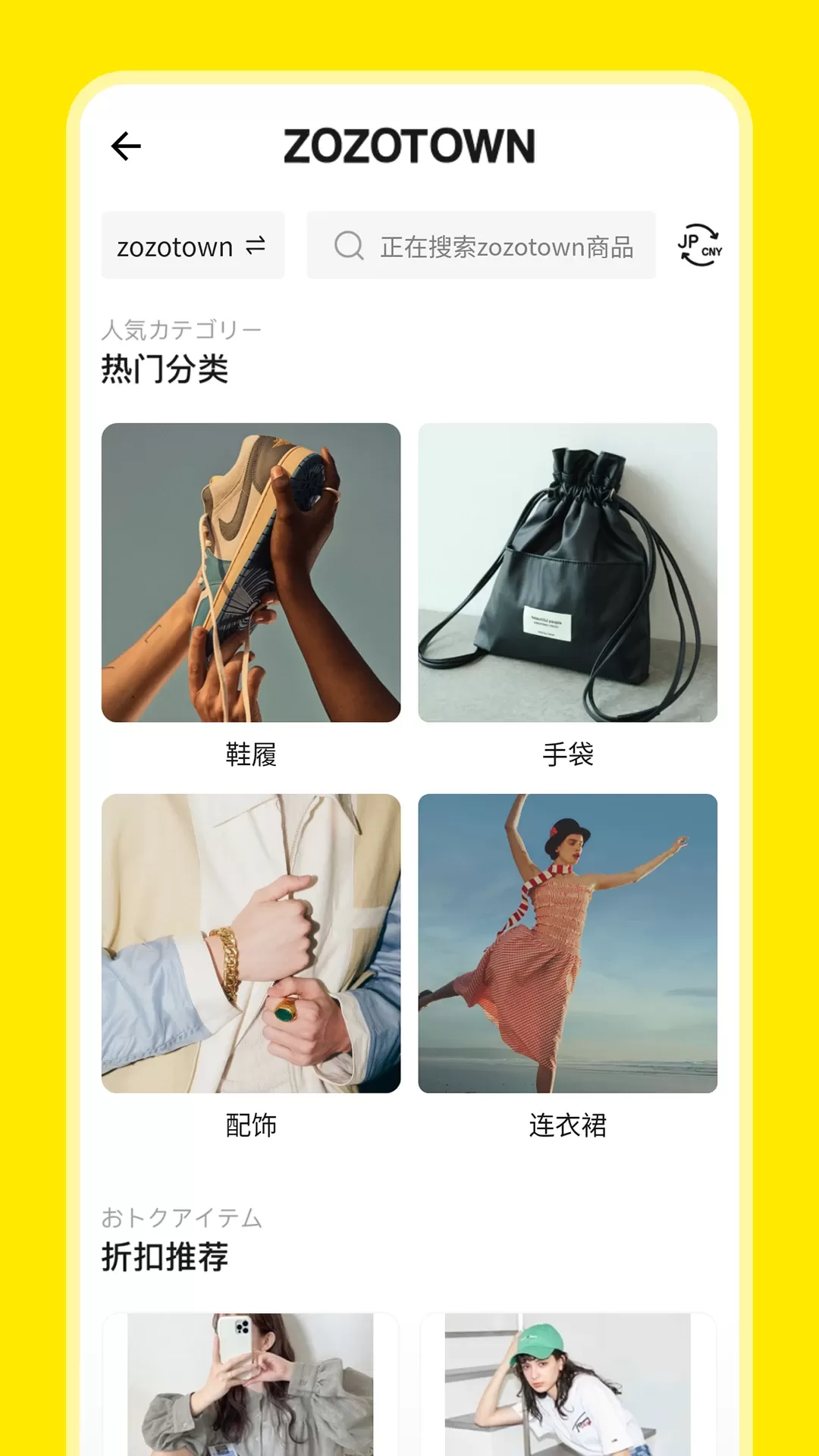
Task: Open the discount item with green cap
Action: point(567,1384)
